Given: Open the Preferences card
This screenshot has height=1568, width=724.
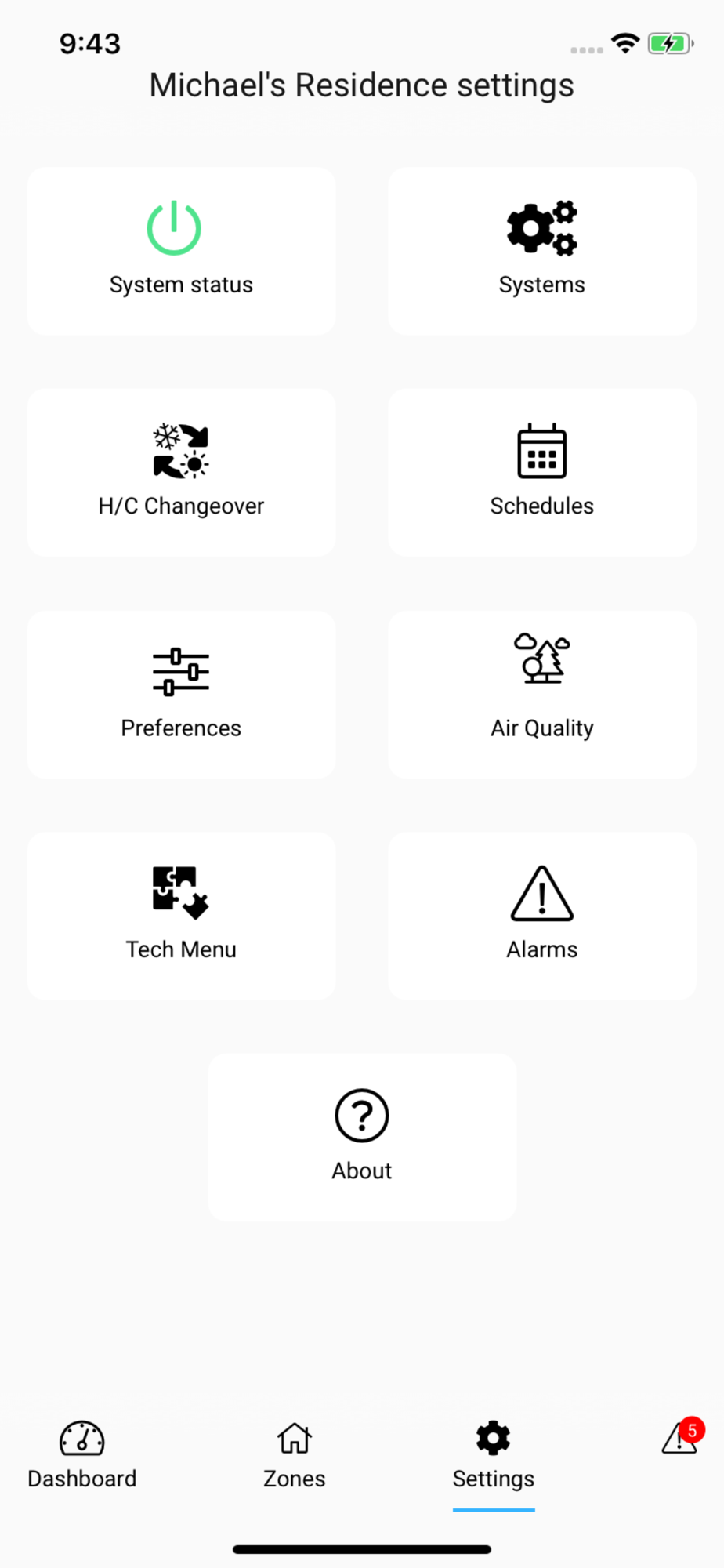Looking at the screenshot, I should [x=181, y=695].
